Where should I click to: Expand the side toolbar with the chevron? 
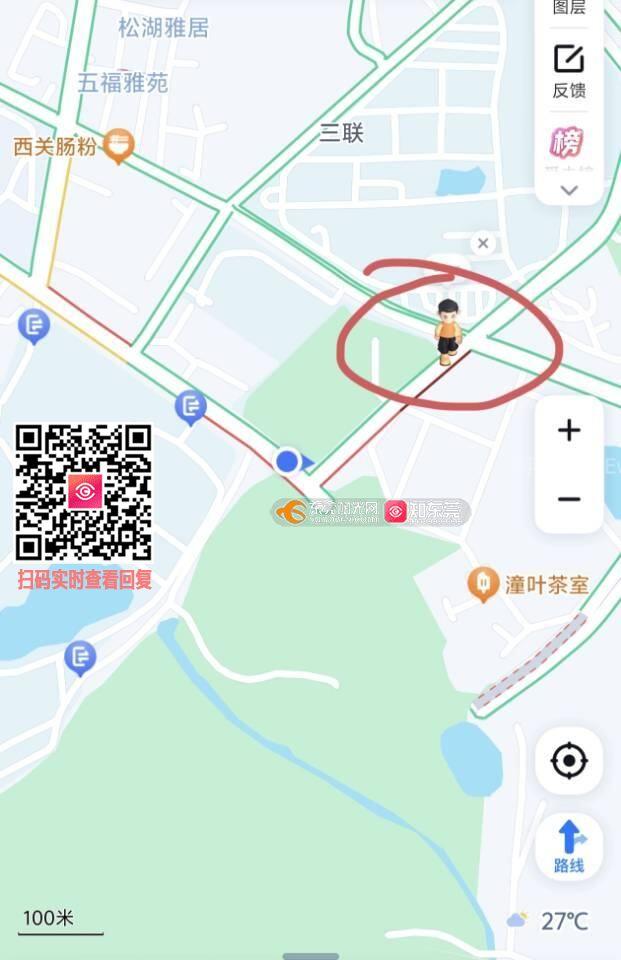pos(569,189)
